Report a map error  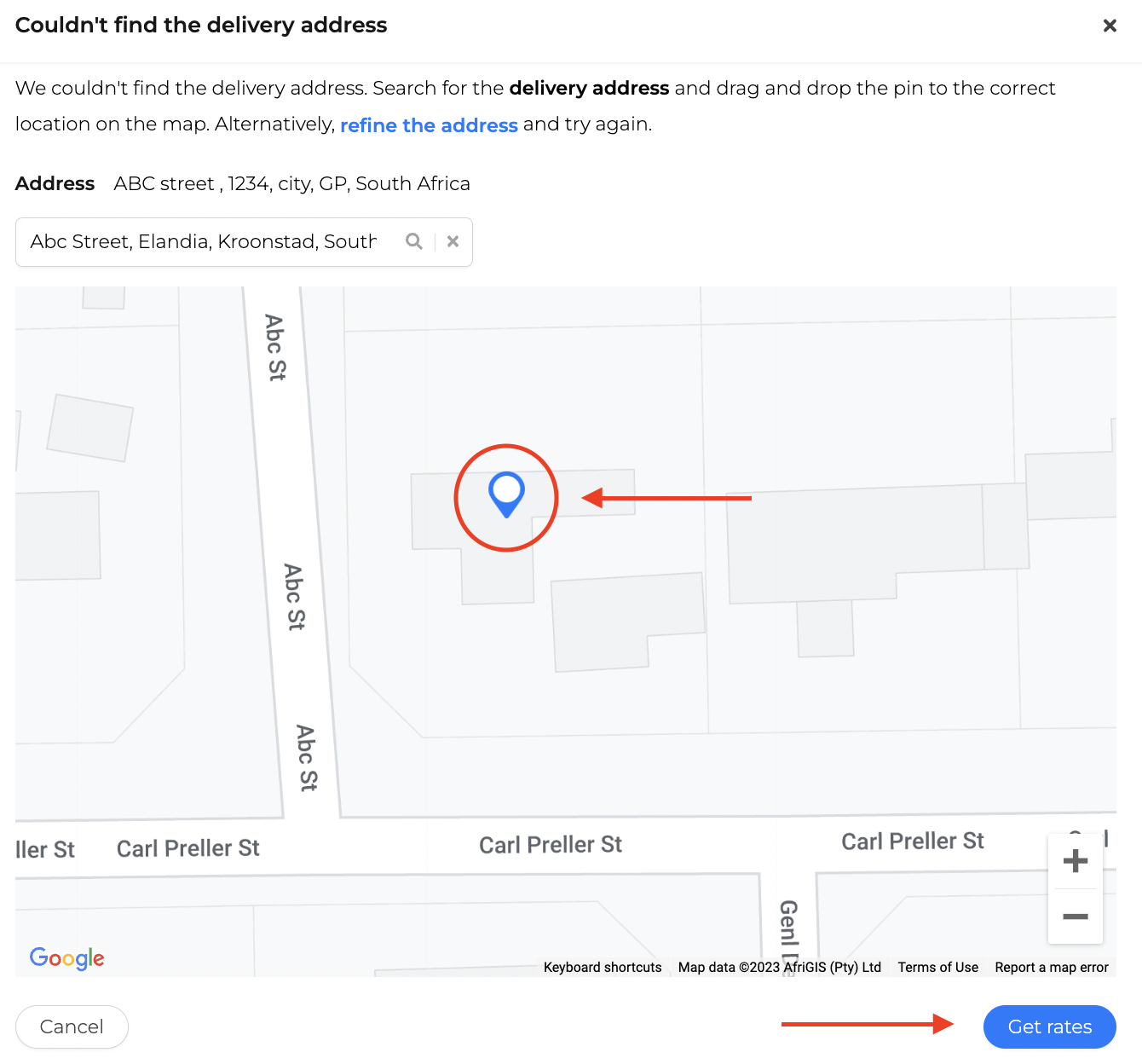pos(1052,967)
